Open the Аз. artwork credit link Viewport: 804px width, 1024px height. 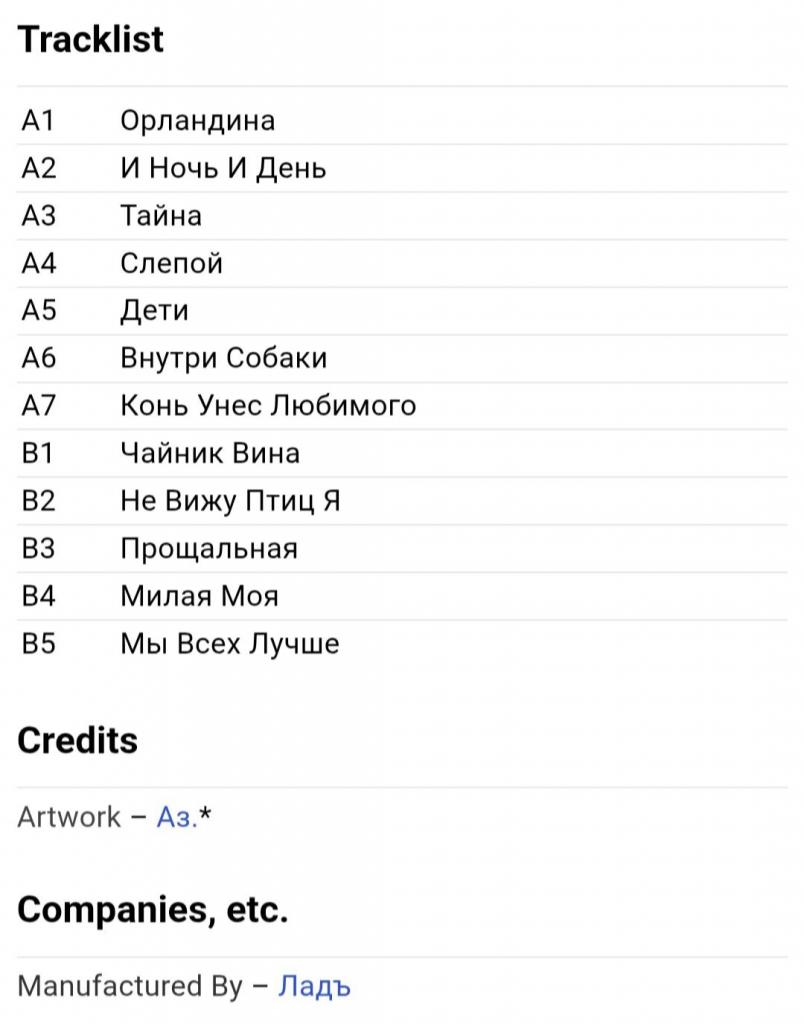(177, 817)
